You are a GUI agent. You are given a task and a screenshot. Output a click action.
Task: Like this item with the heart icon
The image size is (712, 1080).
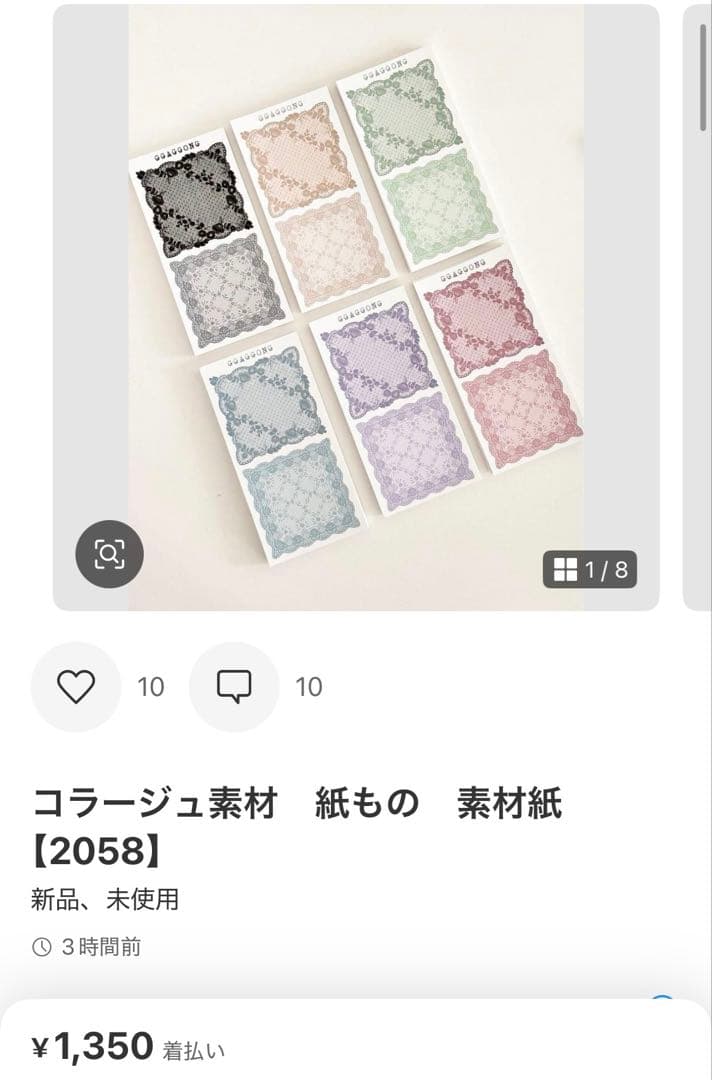click(x=75, y=687)
